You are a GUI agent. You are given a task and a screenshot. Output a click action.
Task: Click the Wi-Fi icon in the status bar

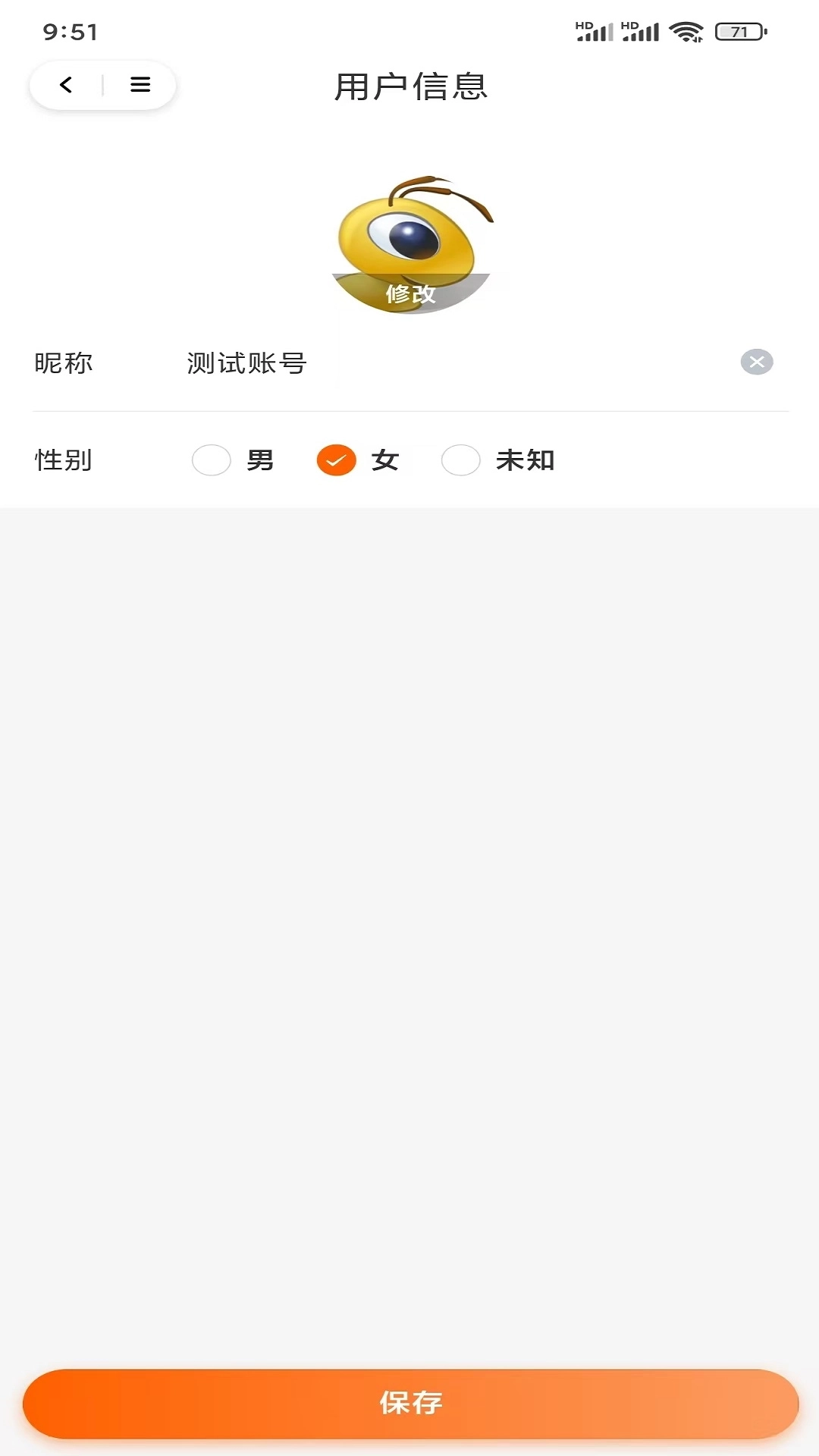tap(686, 32)
